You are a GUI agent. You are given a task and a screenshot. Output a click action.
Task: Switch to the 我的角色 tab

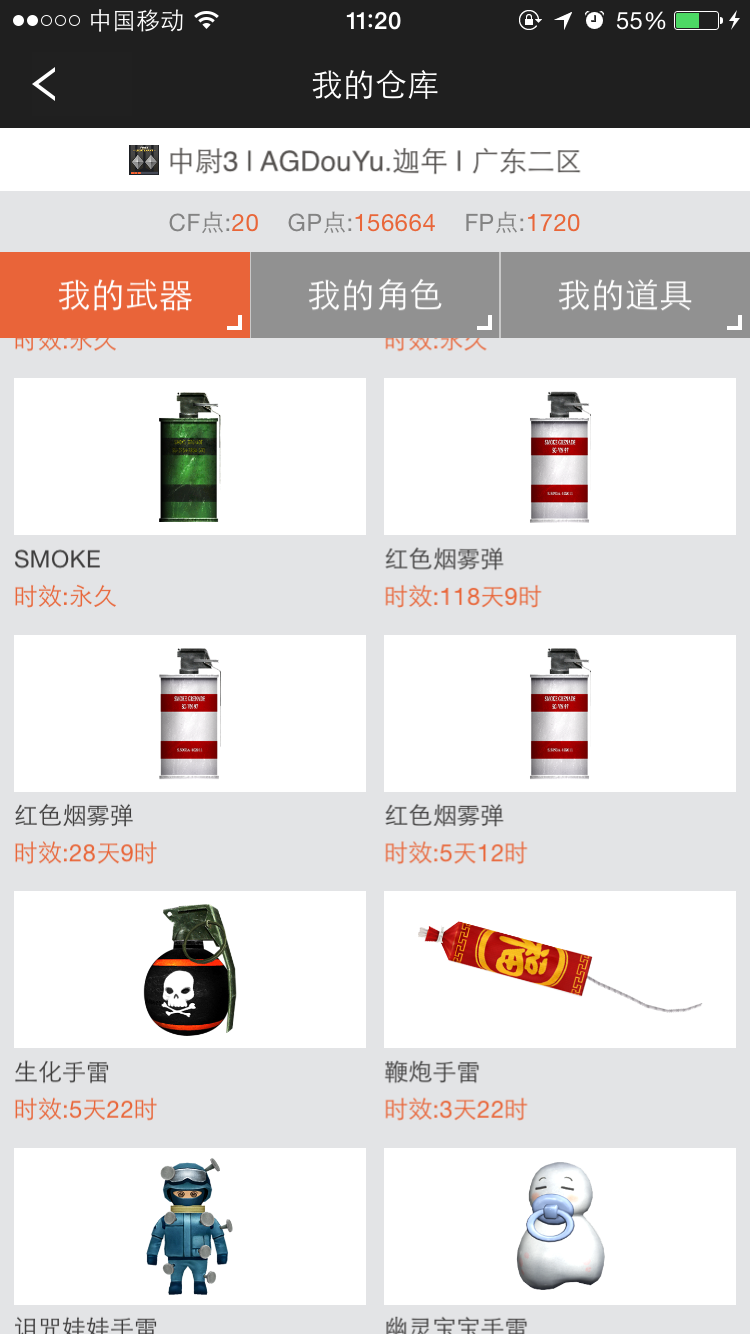[x=375, y=295]
